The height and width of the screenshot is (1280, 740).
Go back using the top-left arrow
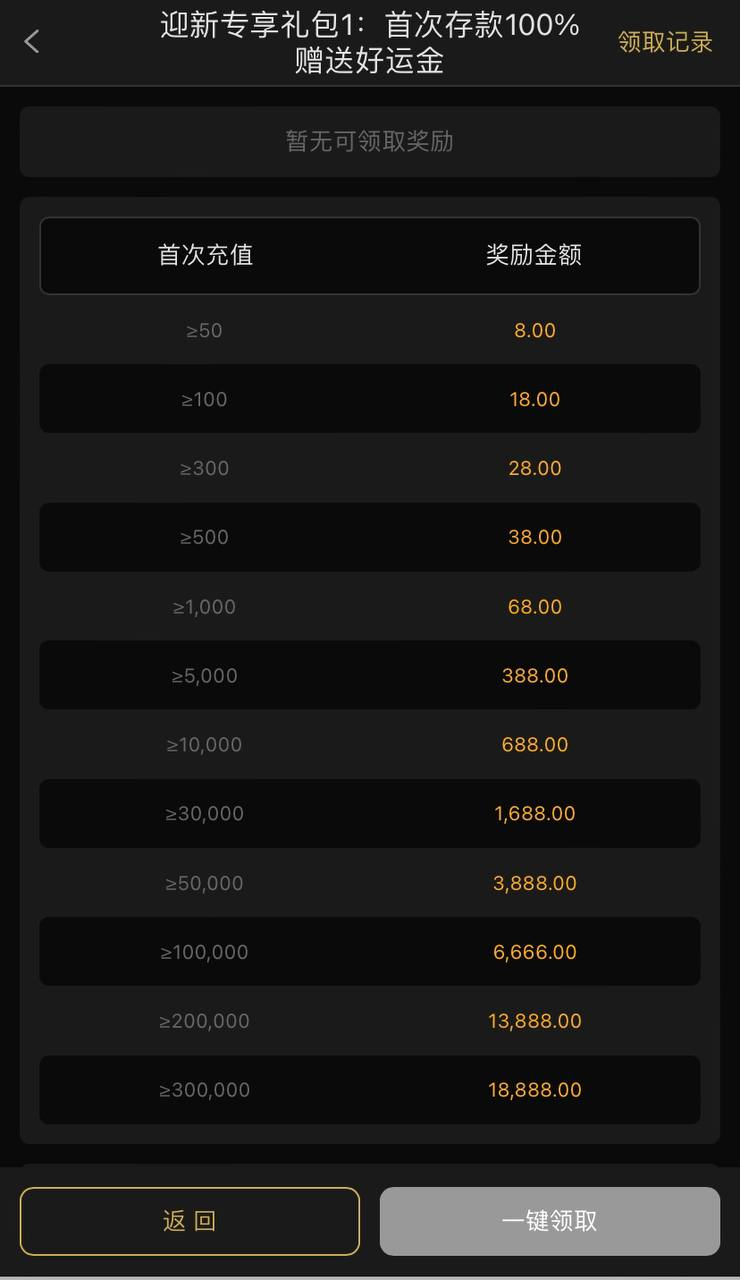pyautogui.click(x=32, y=42)
